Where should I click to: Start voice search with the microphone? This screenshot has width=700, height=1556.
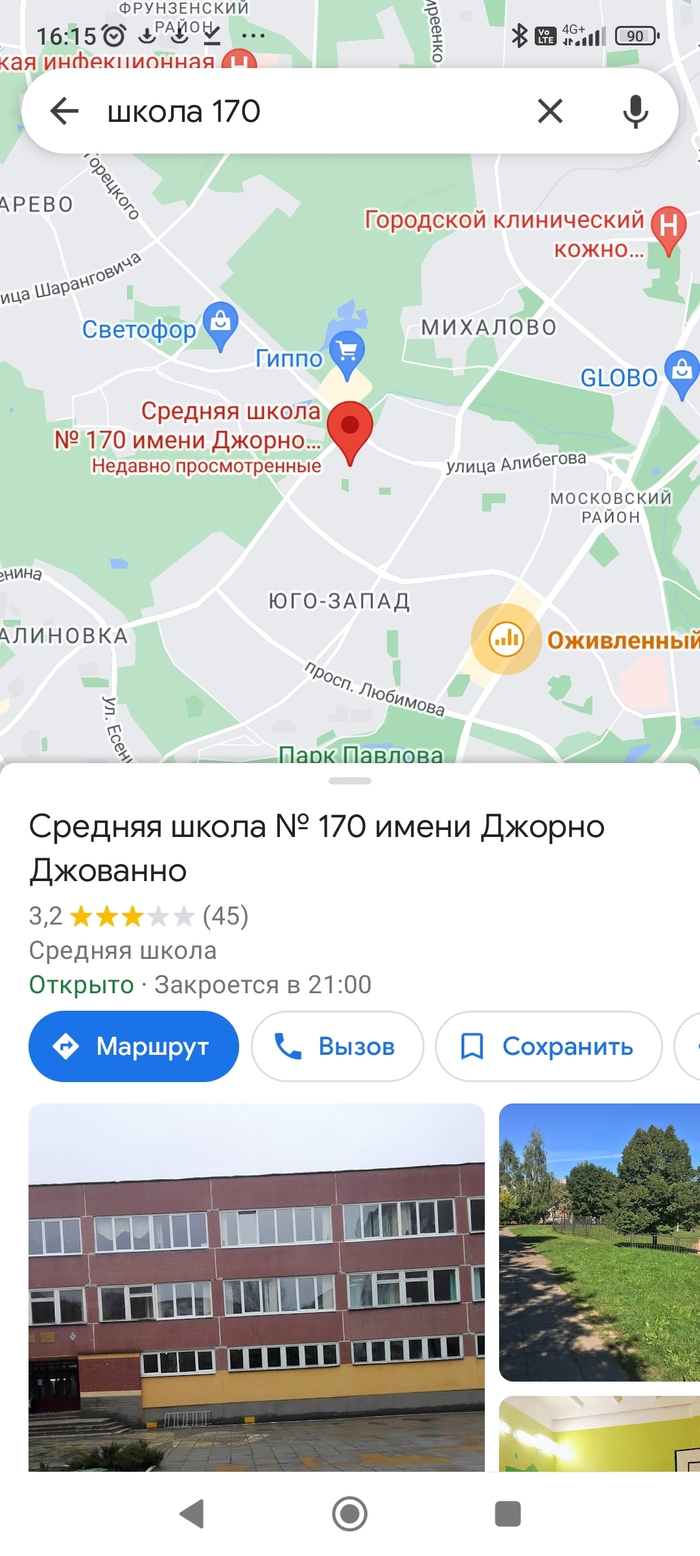click(x=635, y=111)
